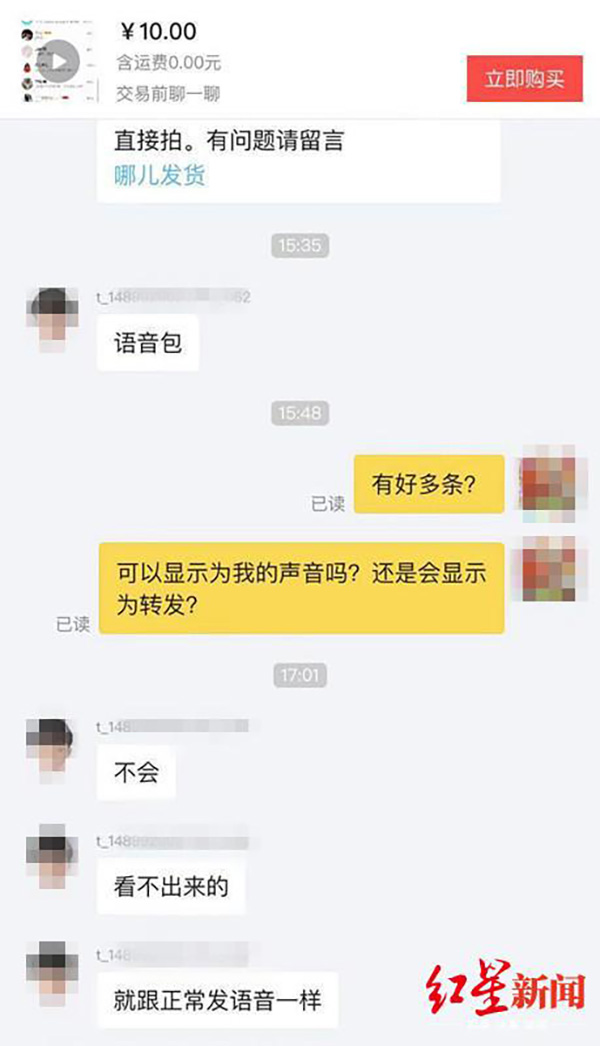Select the 哪儿发货 quick question link
The width and height of the screenshot is (600, 1046).
pos(160,175)
